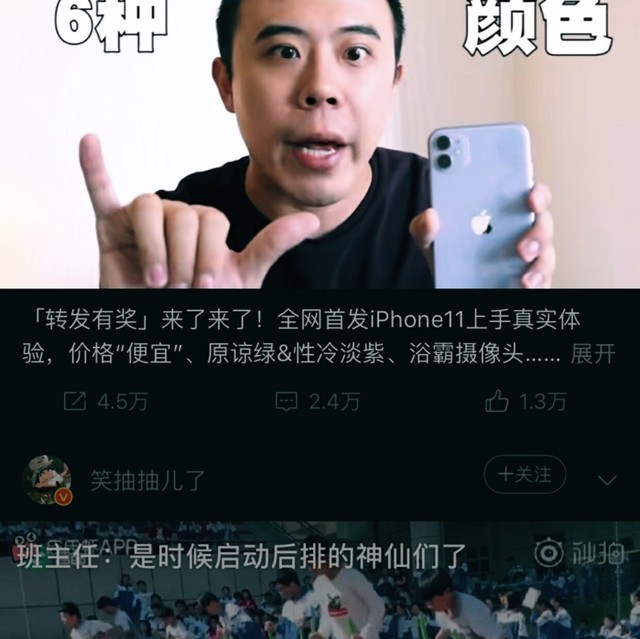
Task: Repost the iPhone11 video post
Action: tap(105, 402)
